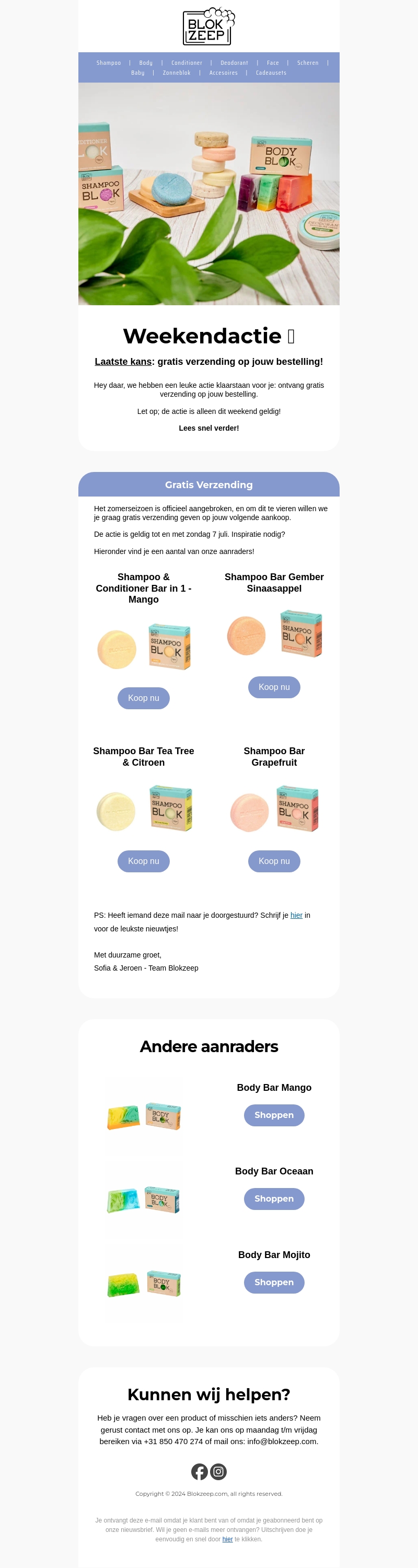Open the Instagram profile icon
The image size is (418, 1568).
tap(218, 1472)
